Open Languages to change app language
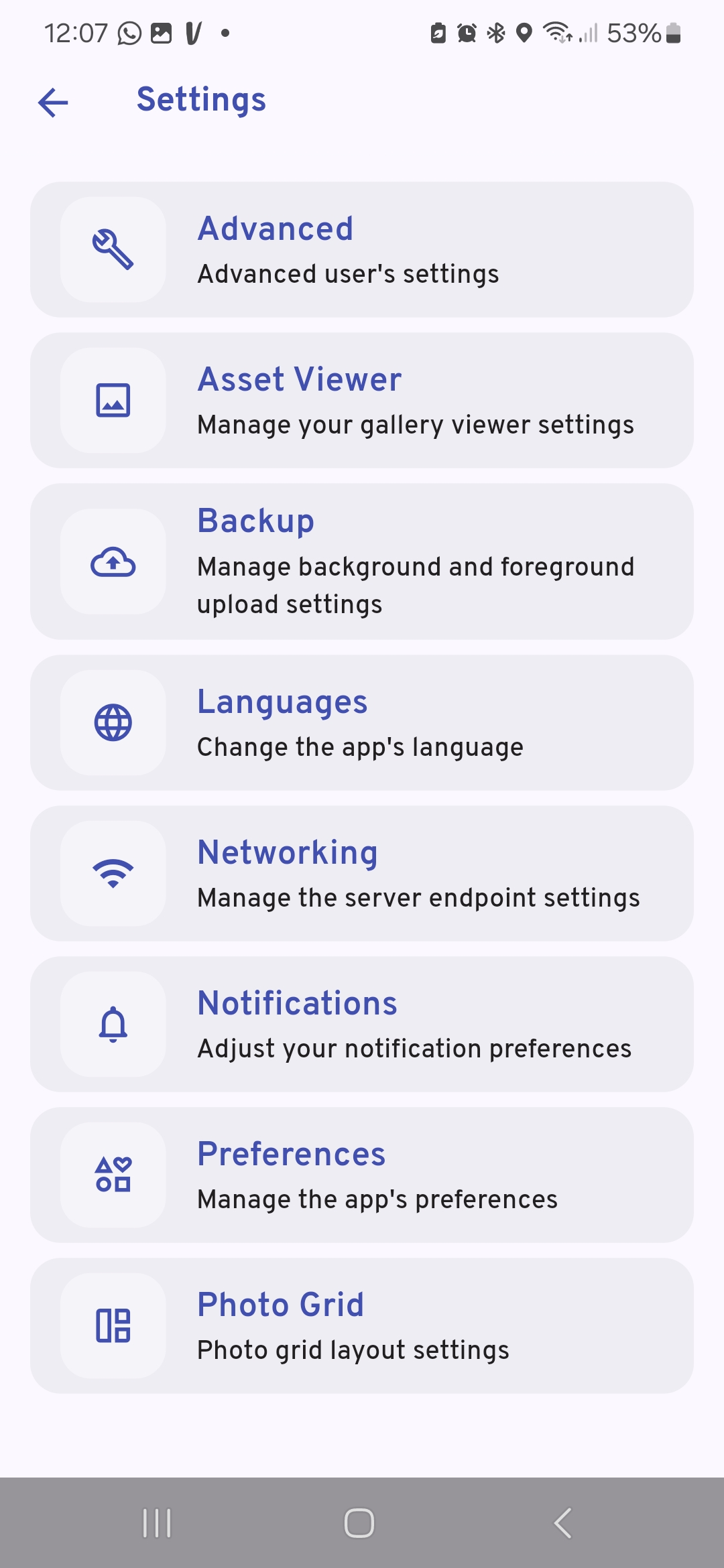724x1568 pixels. click(x=362, y=722)
